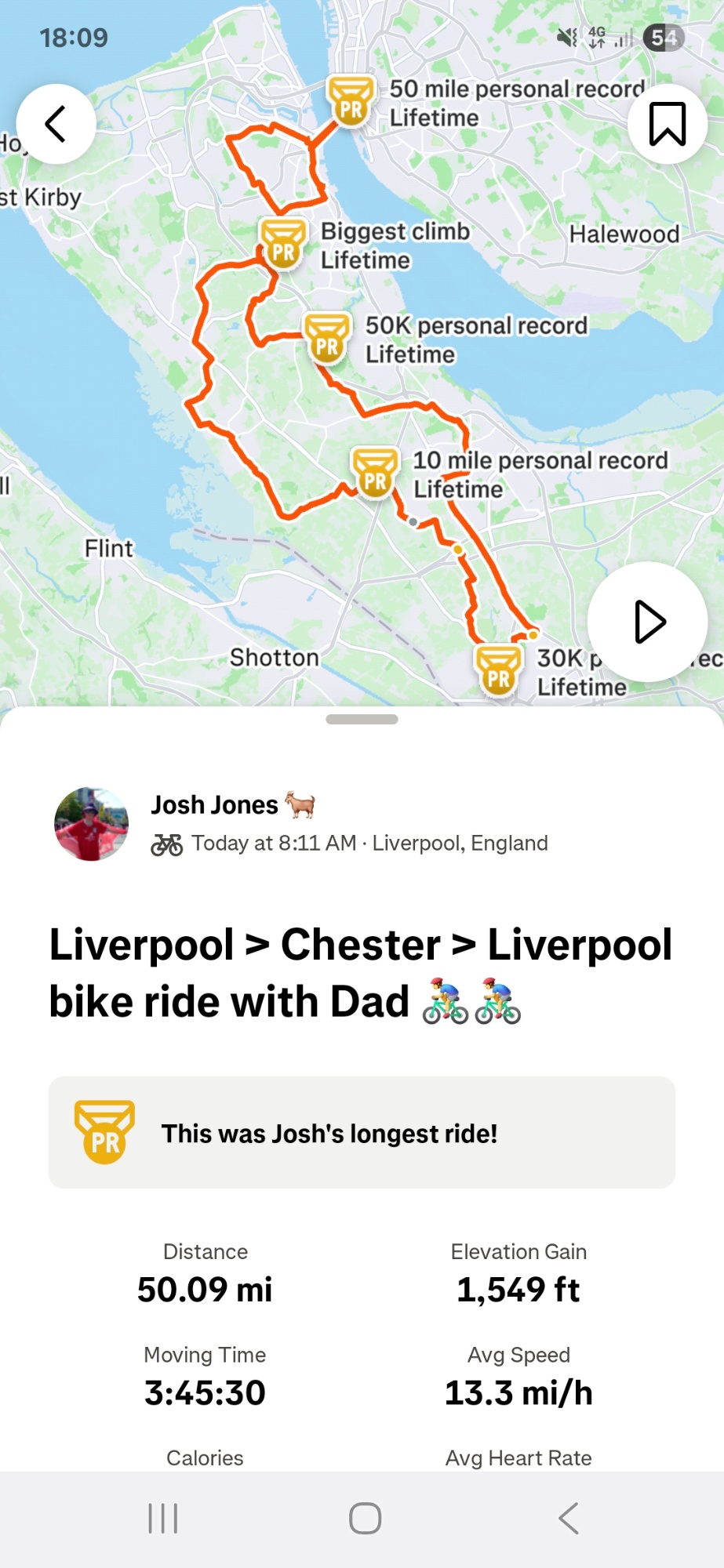The height and width of the screenshot is (1568, 724).
Task: Tap the bottom sheet drag handle
Action: [362, 719]
